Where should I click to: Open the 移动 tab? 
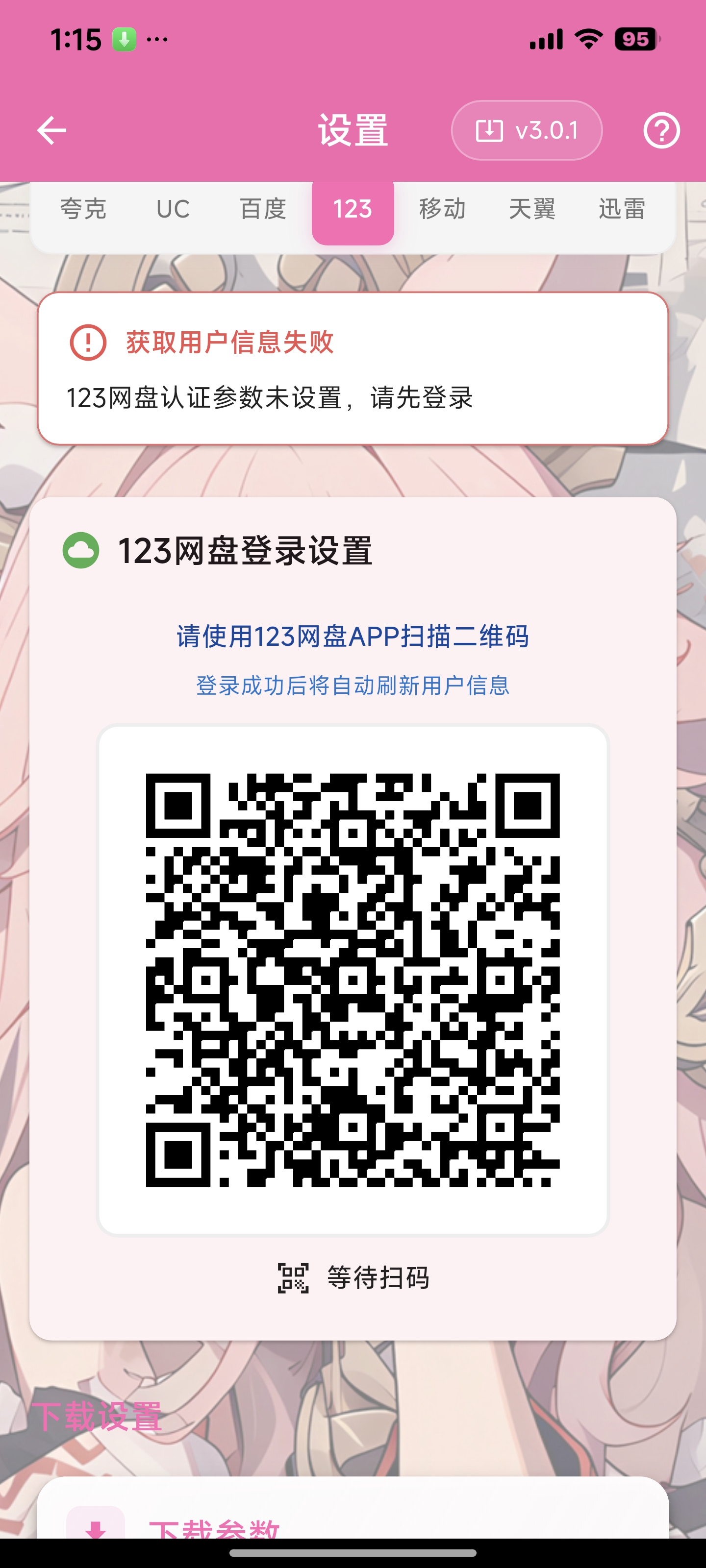click(442, 209)
